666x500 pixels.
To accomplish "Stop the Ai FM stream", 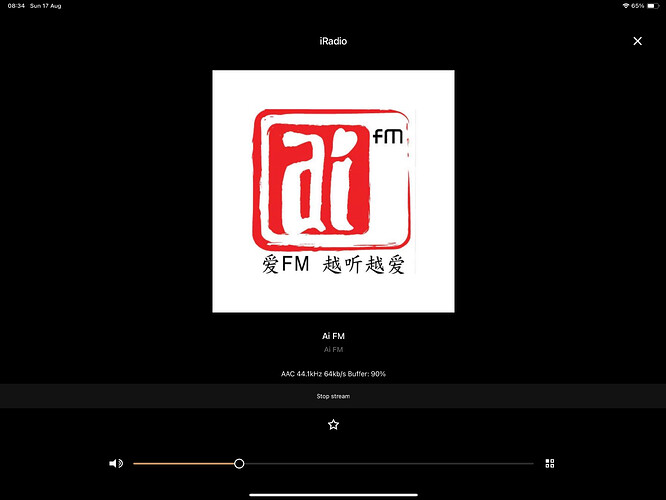I will coord(333,396).
